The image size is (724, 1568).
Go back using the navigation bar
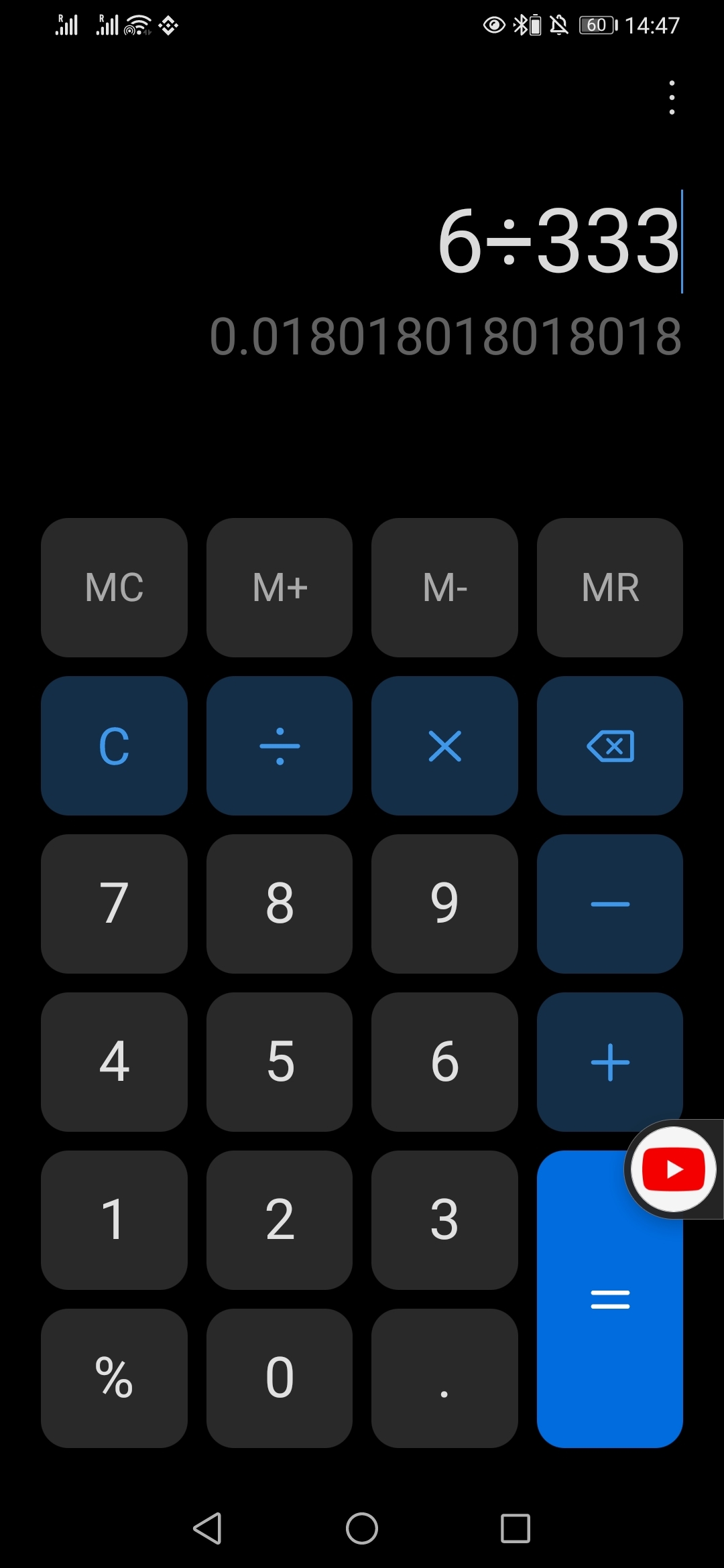(x=208, y=1528)
